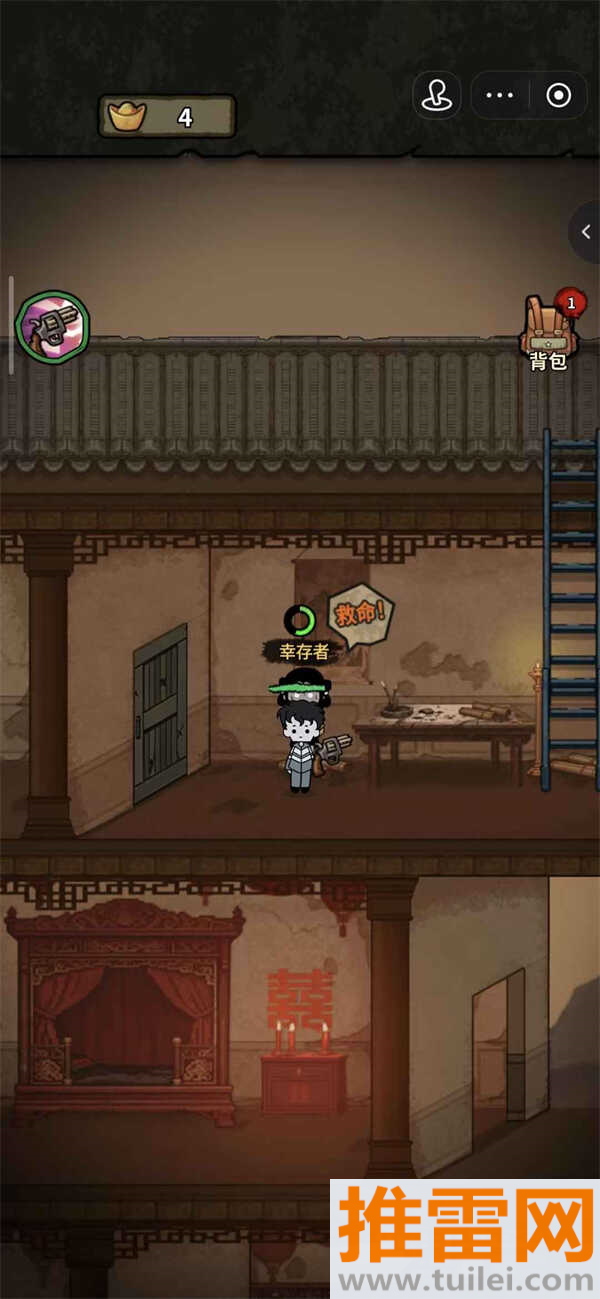Screen dimensions: 600x1299
Task: Close the mini program via circle button
Action: pos(558,96)
